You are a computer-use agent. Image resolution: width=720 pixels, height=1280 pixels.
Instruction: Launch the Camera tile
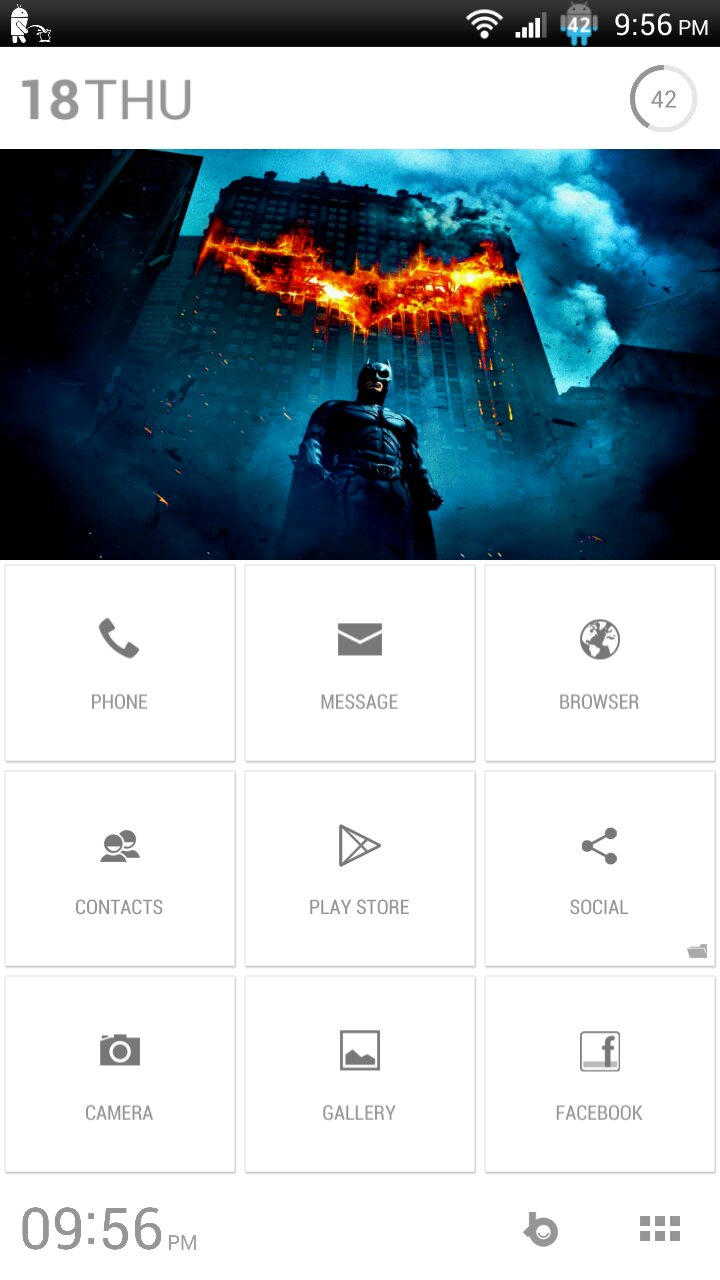120,1073
